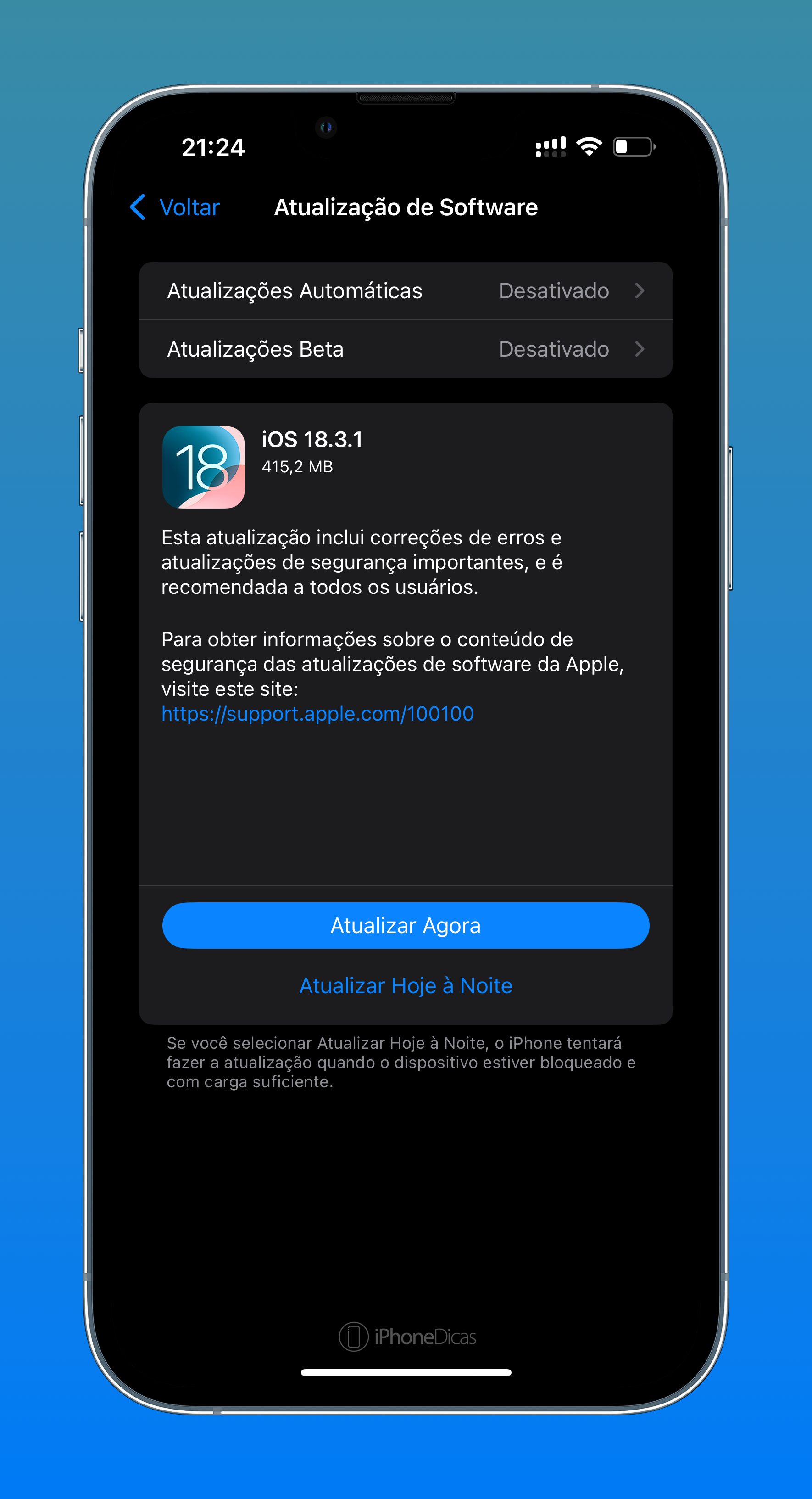Go back with the Voltar button

tap(174, 207)
